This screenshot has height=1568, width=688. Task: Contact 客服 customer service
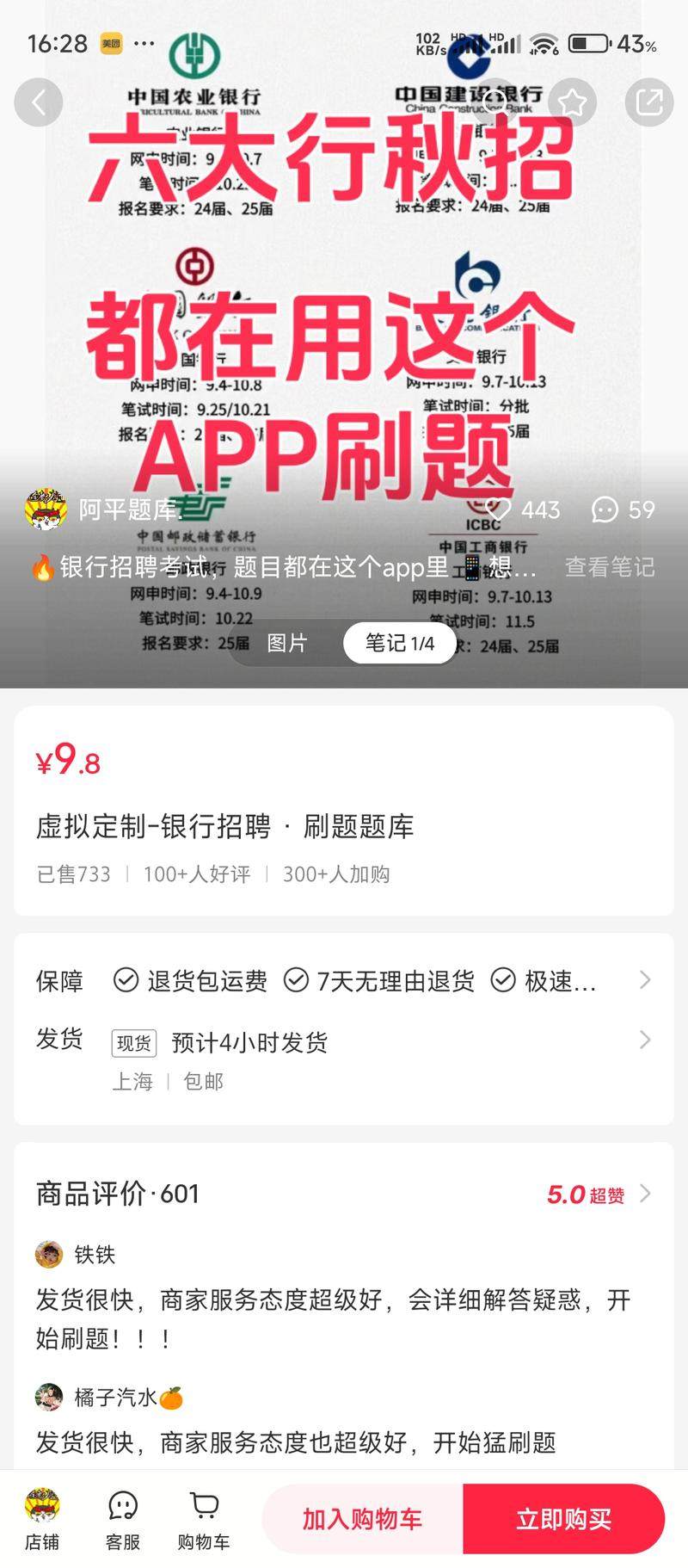pyautogui.click(x=123, y=1519)
